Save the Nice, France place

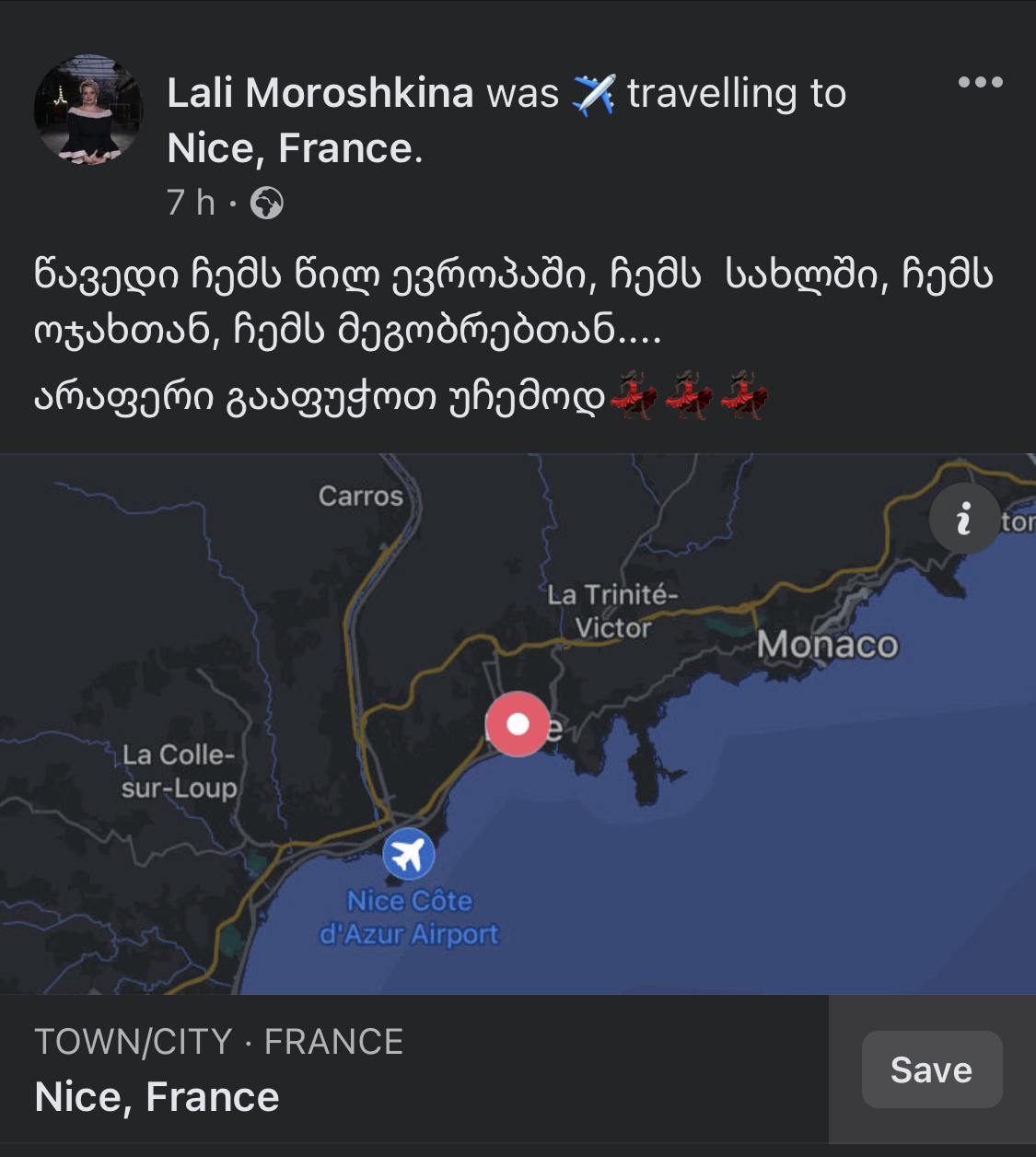pyautogui.click(x=931, y=1069)
